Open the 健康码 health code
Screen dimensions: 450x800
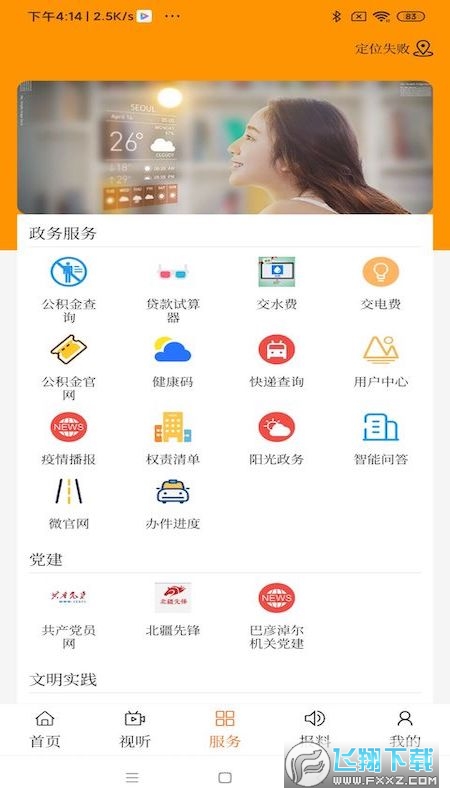point(173,361)
